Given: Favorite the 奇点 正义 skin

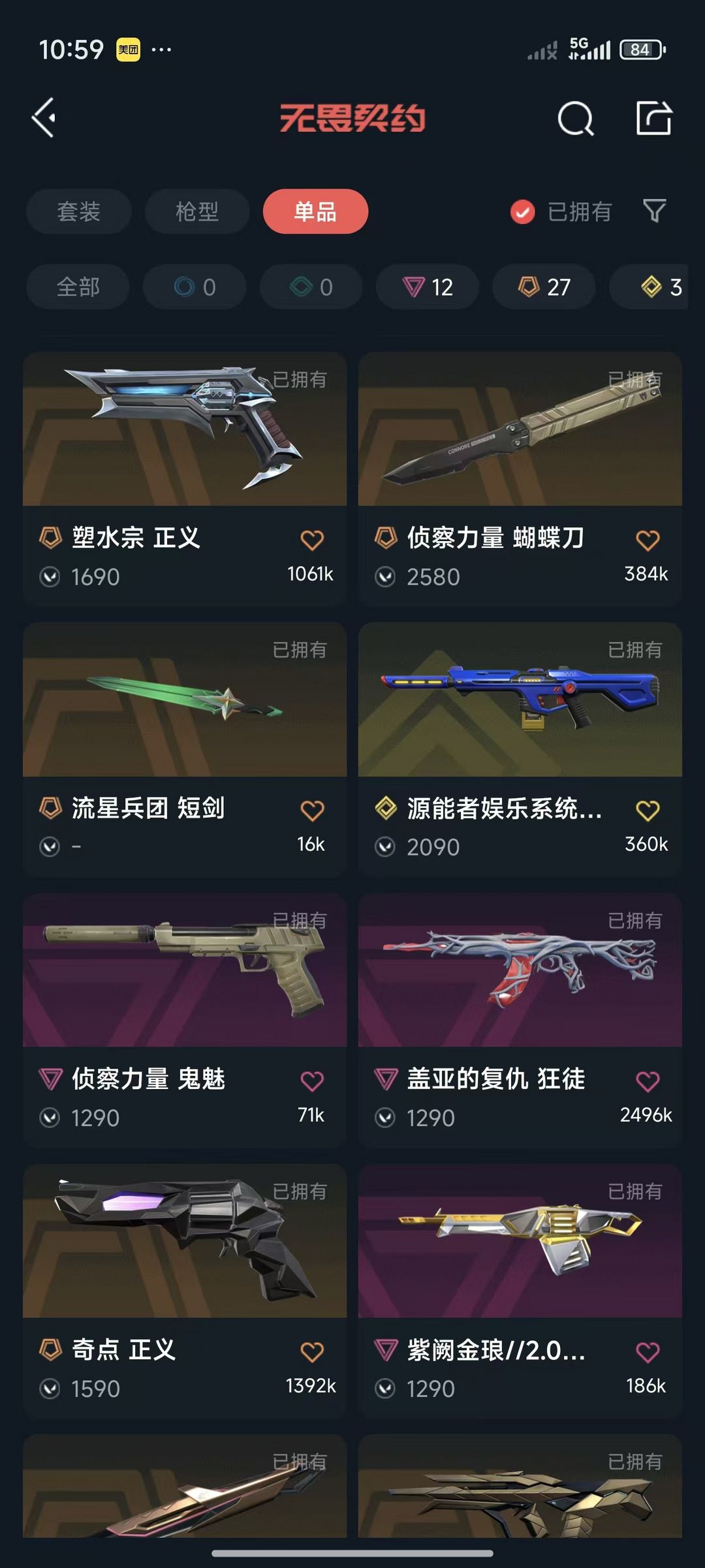Looking at the screenshot, I should click(312, 1352).
